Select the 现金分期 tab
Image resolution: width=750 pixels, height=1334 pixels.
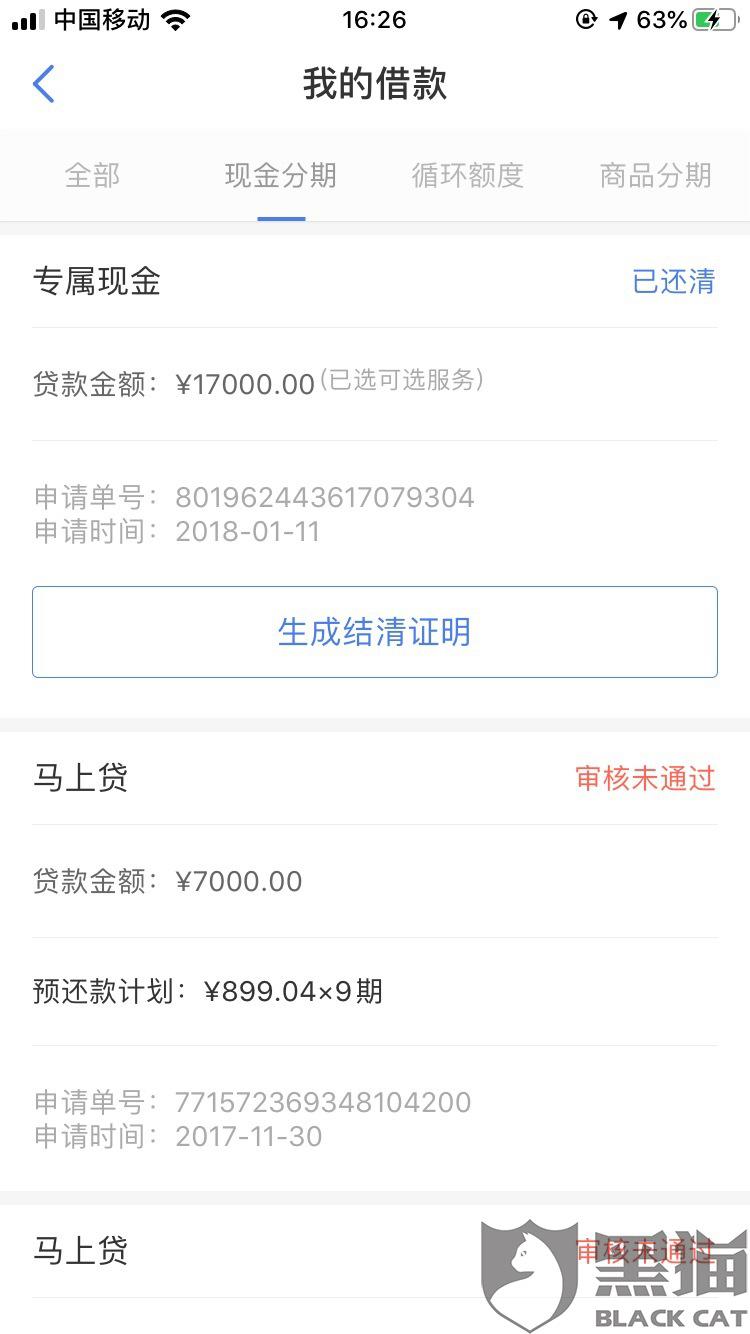(x=281, y=176)
